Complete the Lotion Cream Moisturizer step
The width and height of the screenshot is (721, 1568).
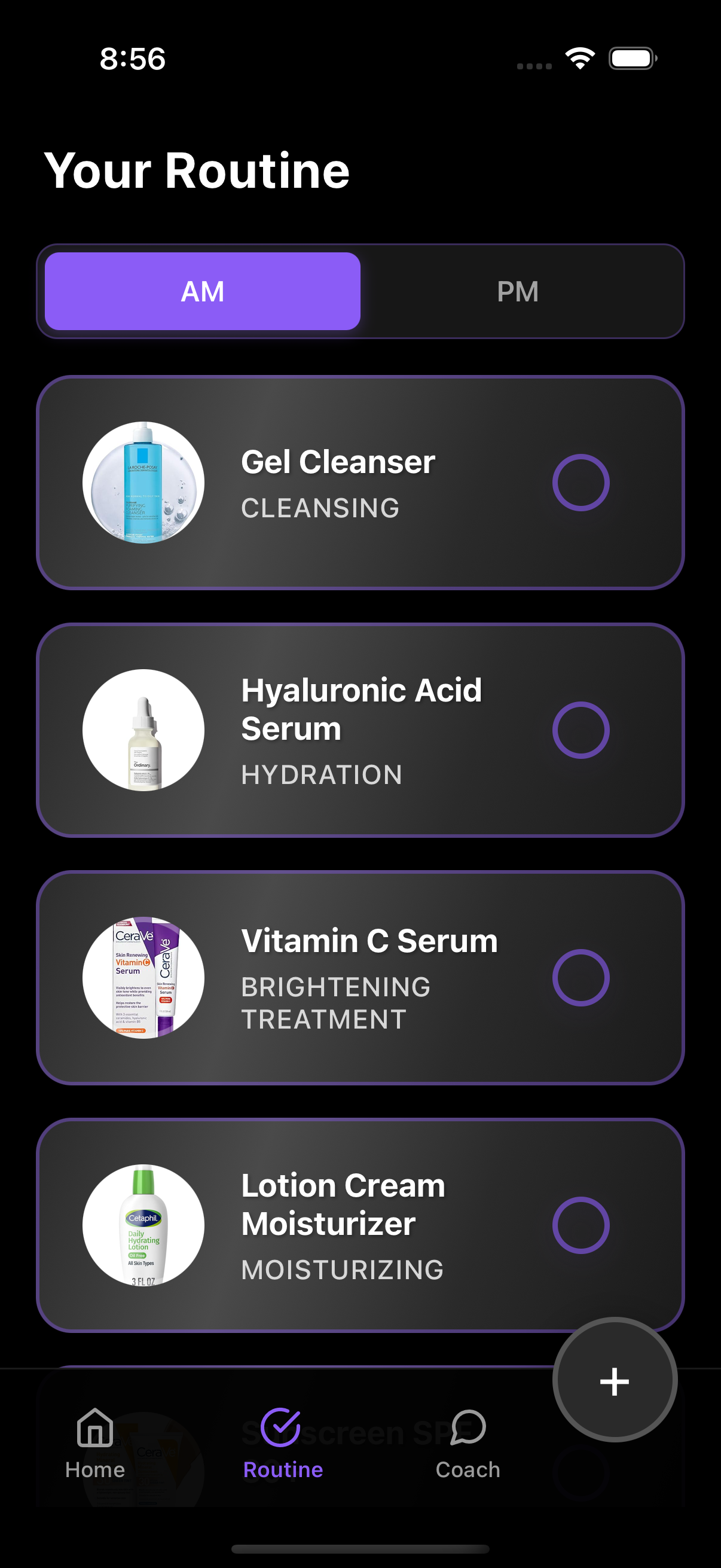tap(581, 1225)
